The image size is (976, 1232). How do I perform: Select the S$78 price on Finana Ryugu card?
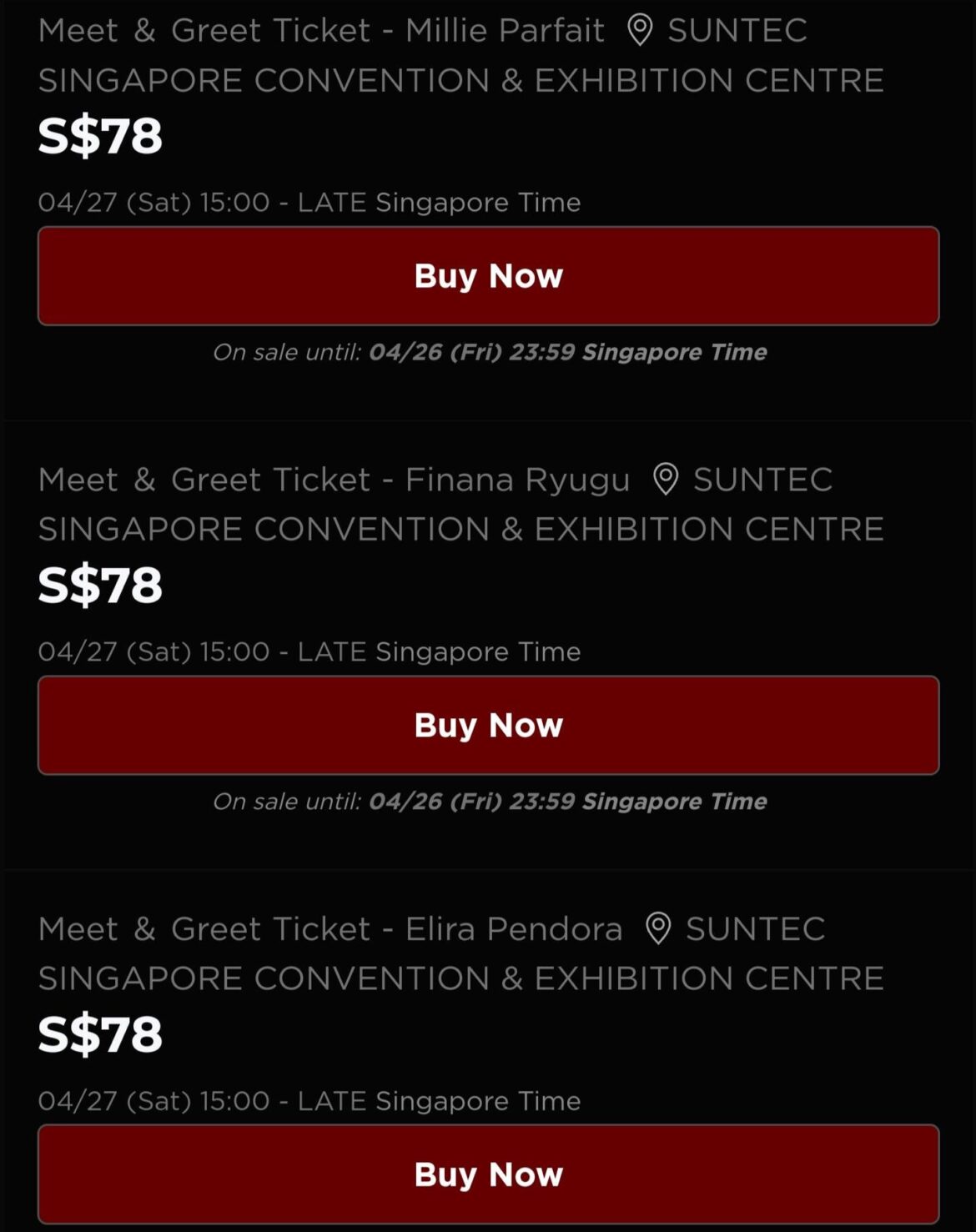[98, 585]
